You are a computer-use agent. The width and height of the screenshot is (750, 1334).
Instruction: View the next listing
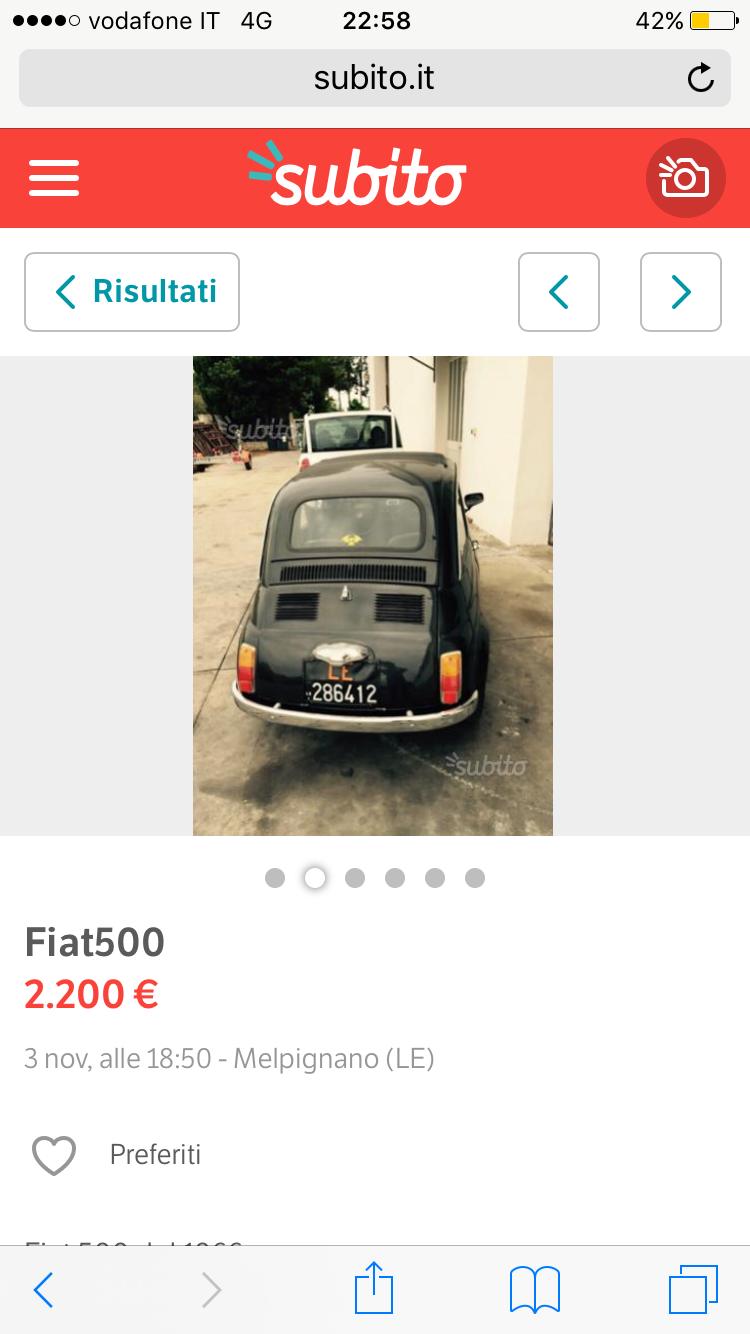[680, 292]
